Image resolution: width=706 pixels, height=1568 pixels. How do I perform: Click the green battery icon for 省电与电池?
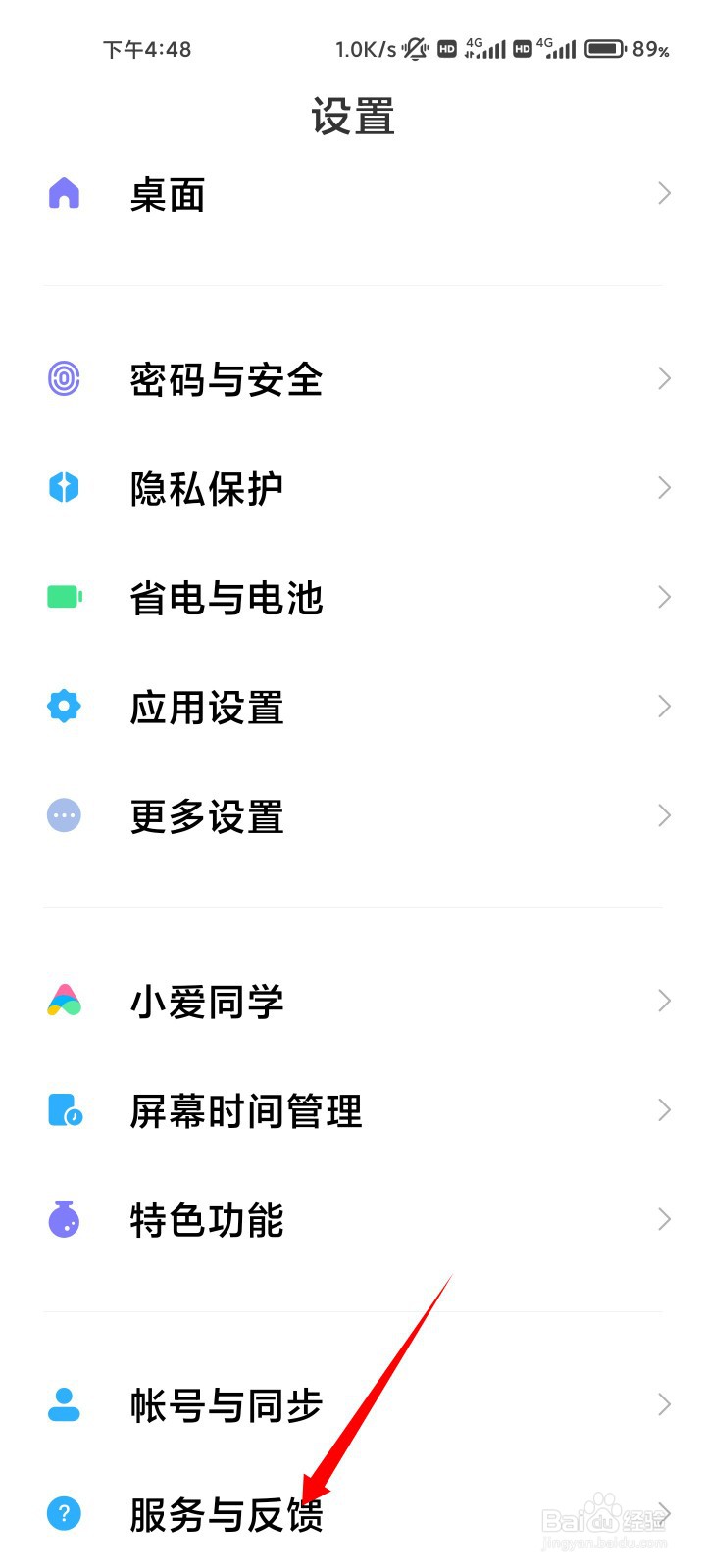(x=63, y=597)
